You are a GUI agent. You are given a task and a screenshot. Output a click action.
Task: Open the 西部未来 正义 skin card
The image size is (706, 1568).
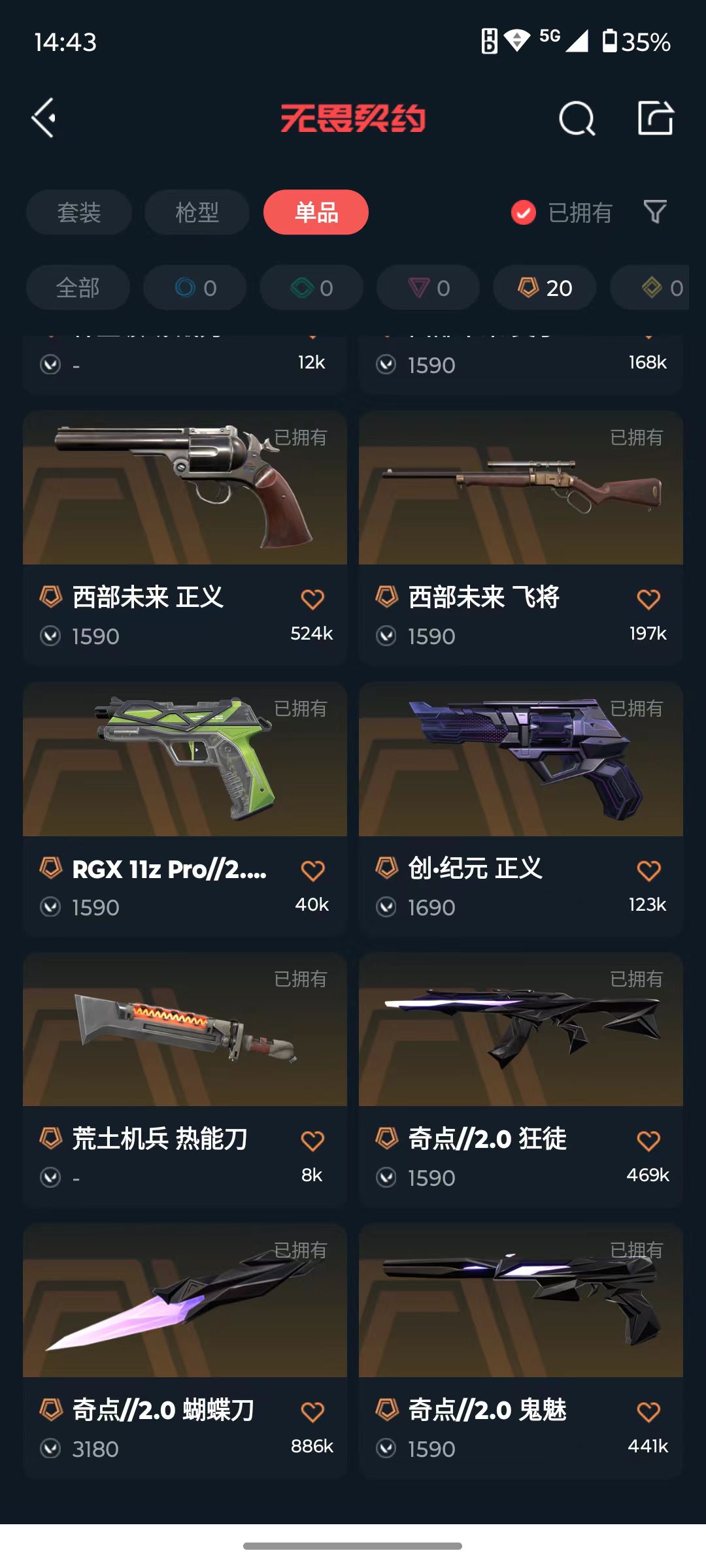point(185,538)
